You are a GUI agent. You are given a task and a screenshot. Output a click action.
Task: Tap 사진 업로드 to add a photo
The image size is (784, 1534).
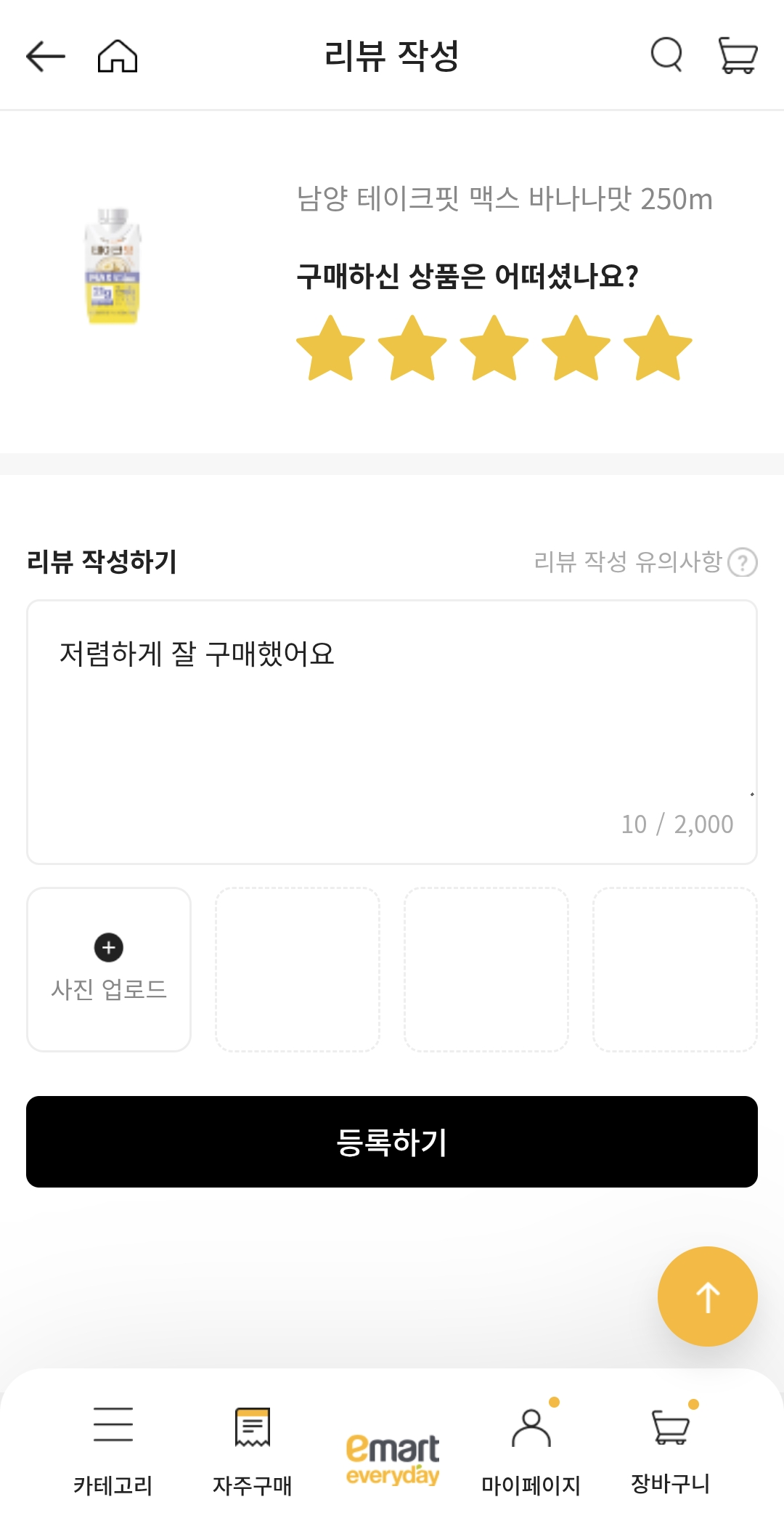[x=109, y=969]
